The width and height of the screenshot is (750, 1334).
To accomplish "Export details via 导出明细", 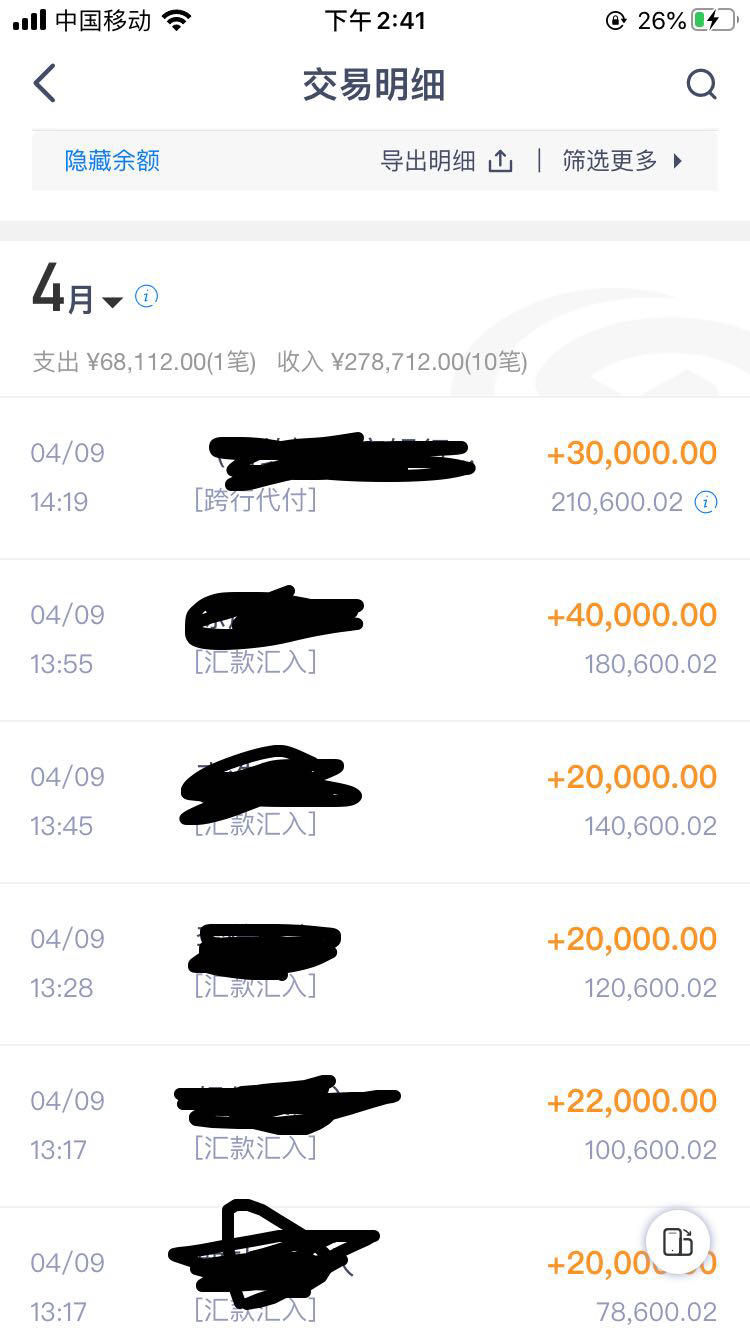I will pos(446,161).
